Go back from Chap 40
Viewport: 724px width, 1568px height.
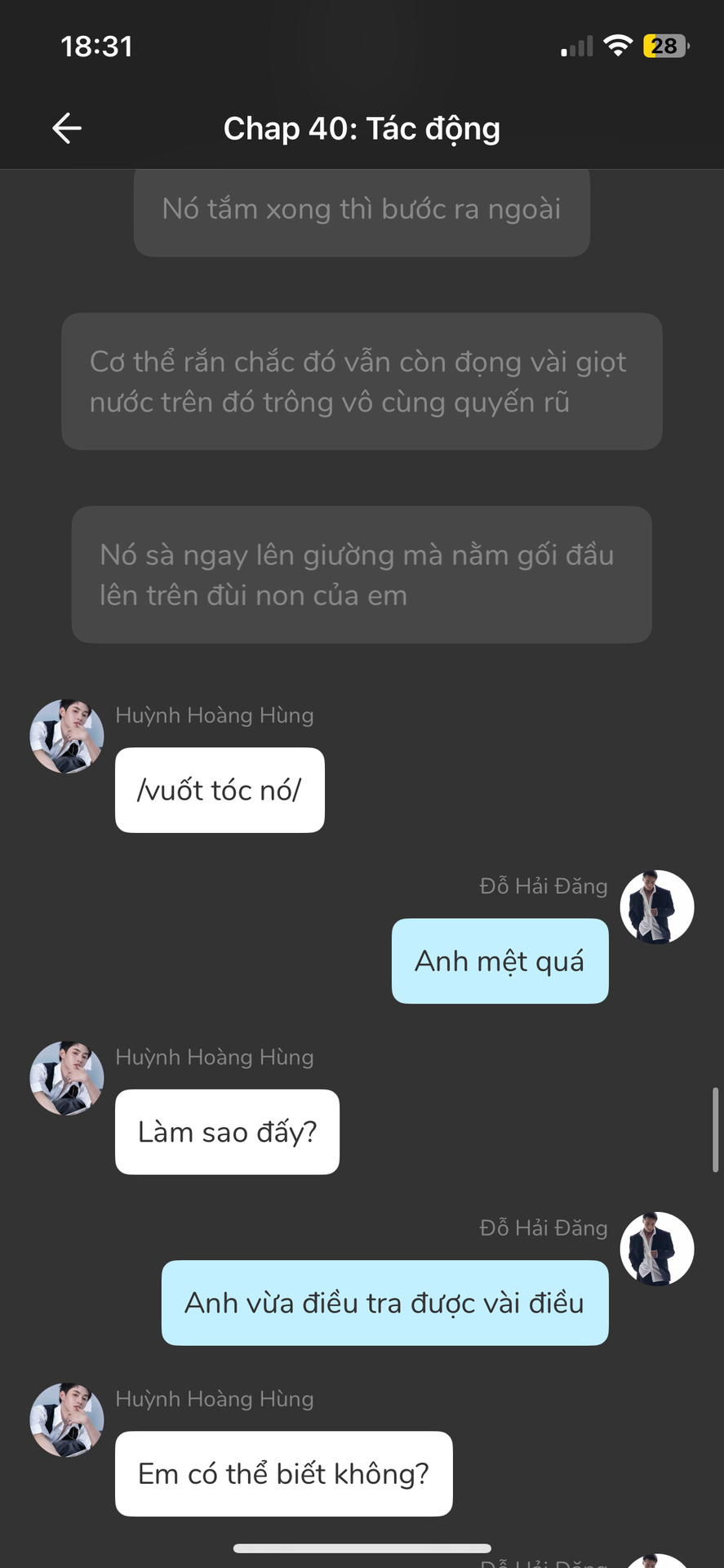(x=67, y=128)
